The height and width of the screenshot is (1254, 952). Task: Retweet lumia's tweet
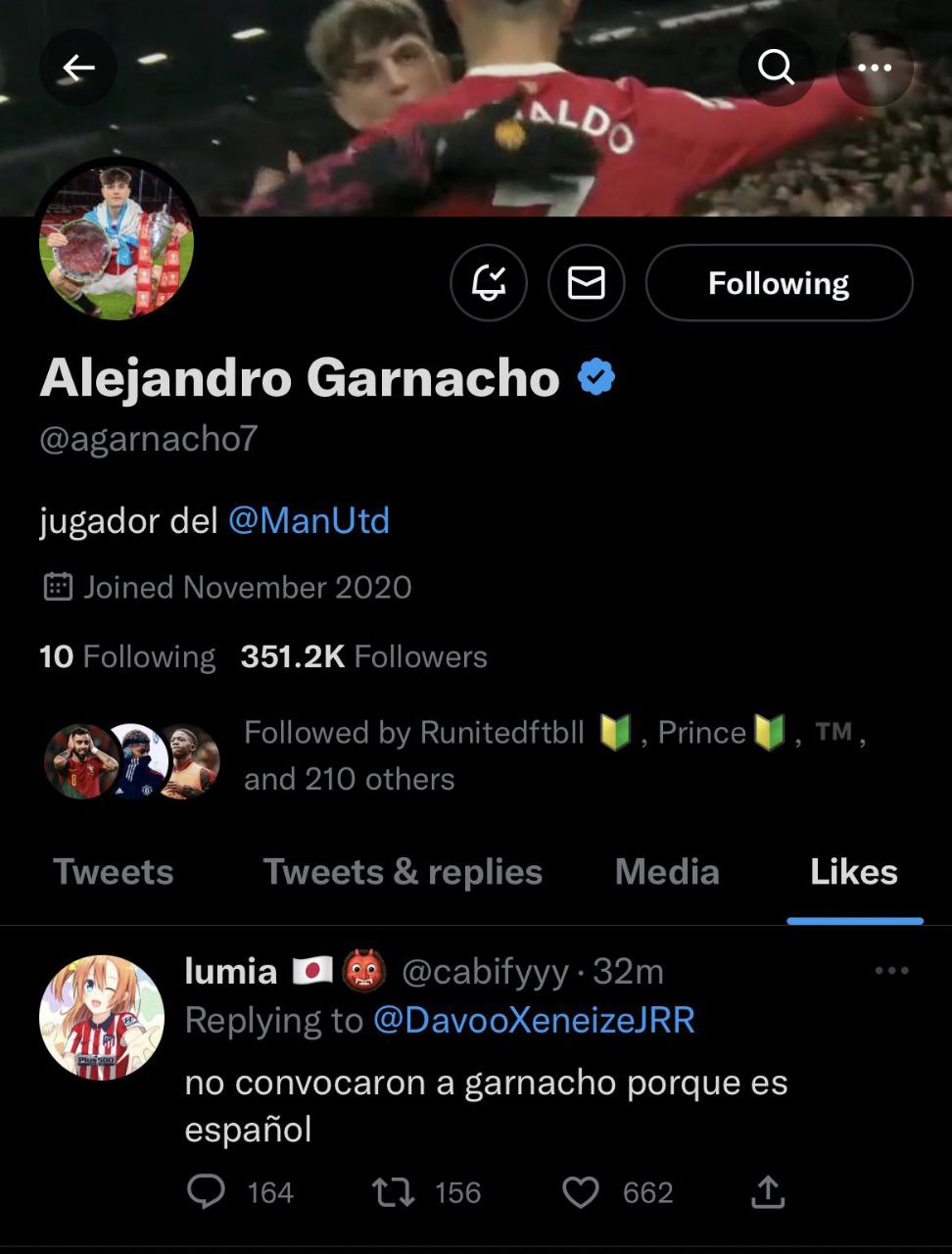point(394,1192)
